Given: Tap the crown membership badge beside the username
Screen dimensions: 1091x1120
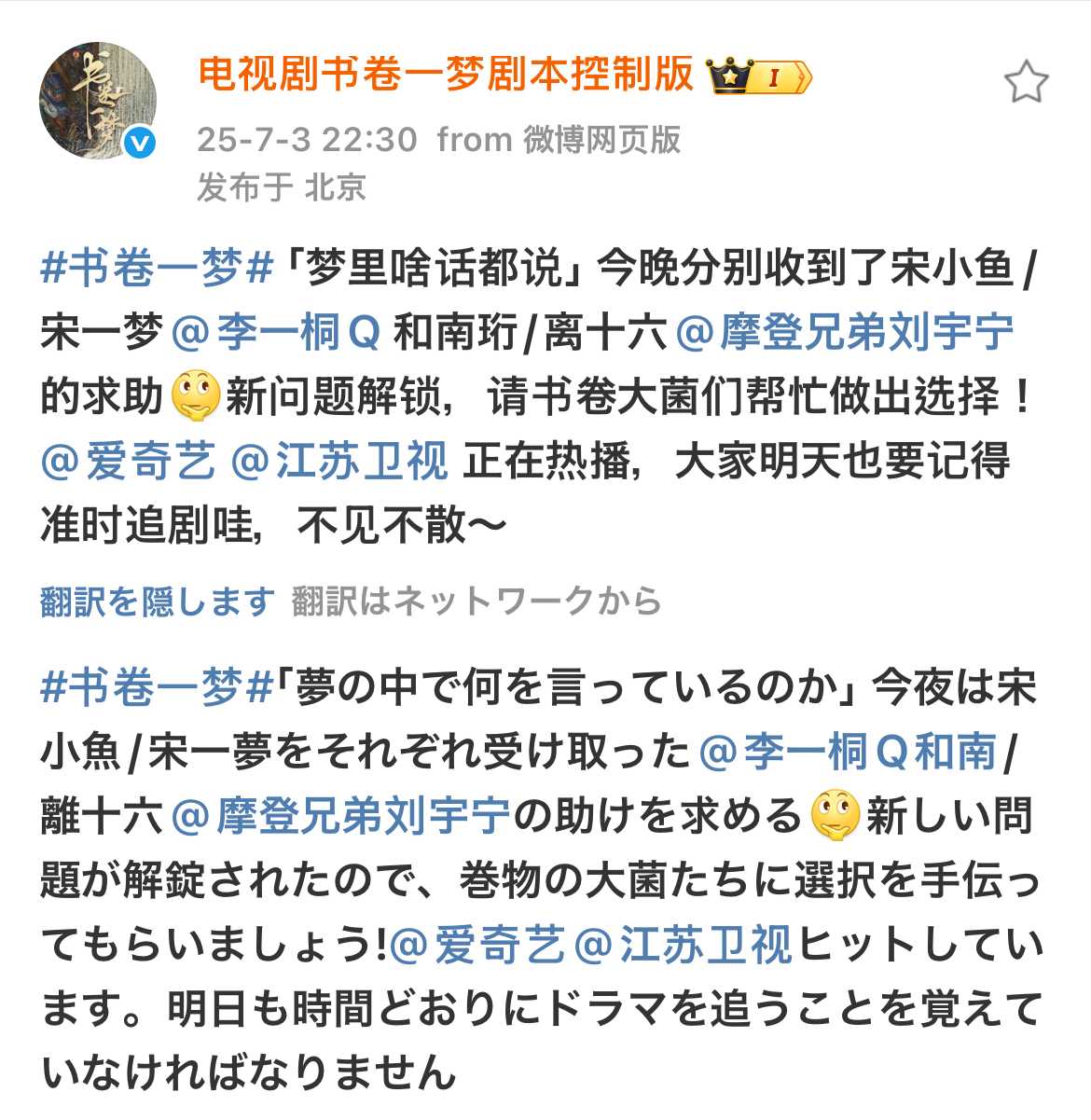Looking at the screenshot, I should click(x=759, y=76).
